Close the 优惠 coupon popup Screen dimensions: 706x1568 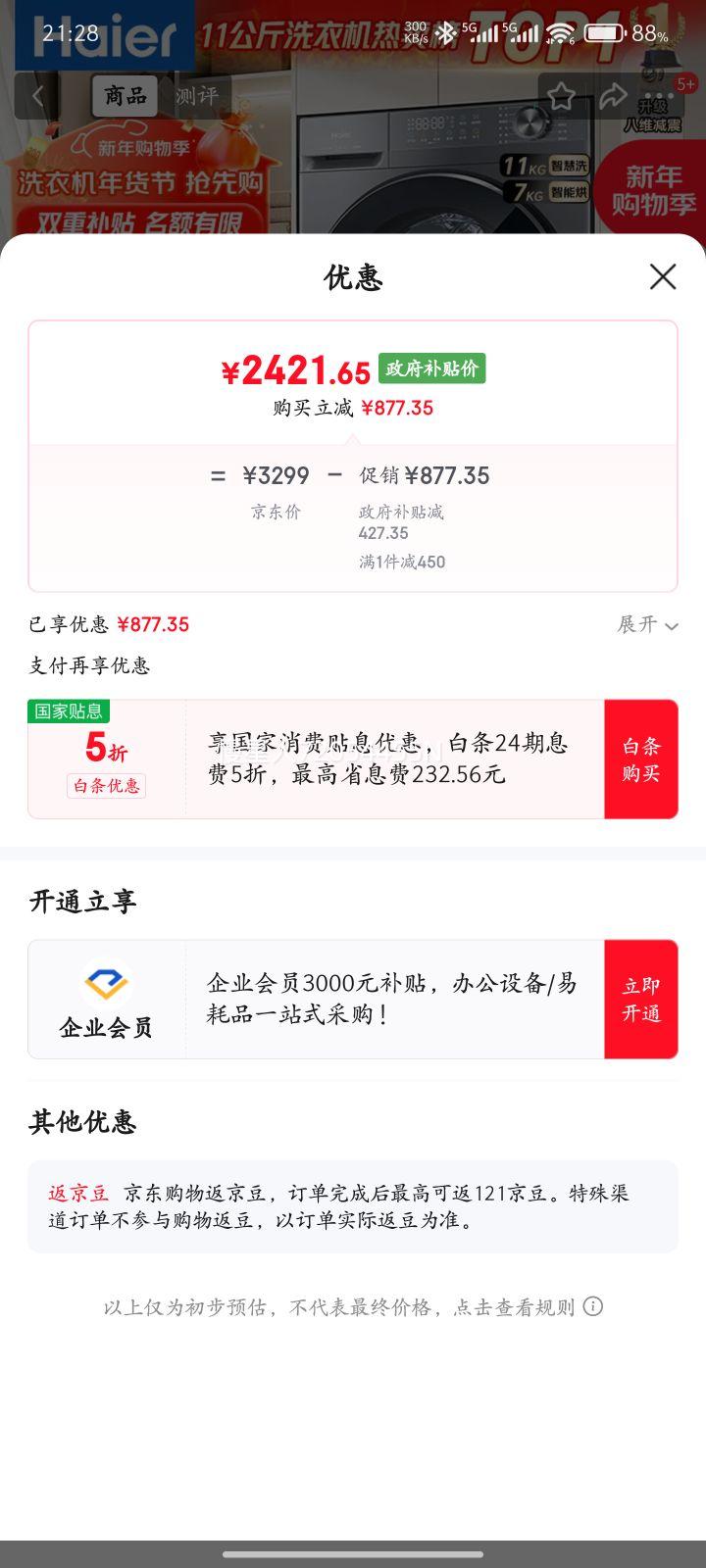[663, 277]
